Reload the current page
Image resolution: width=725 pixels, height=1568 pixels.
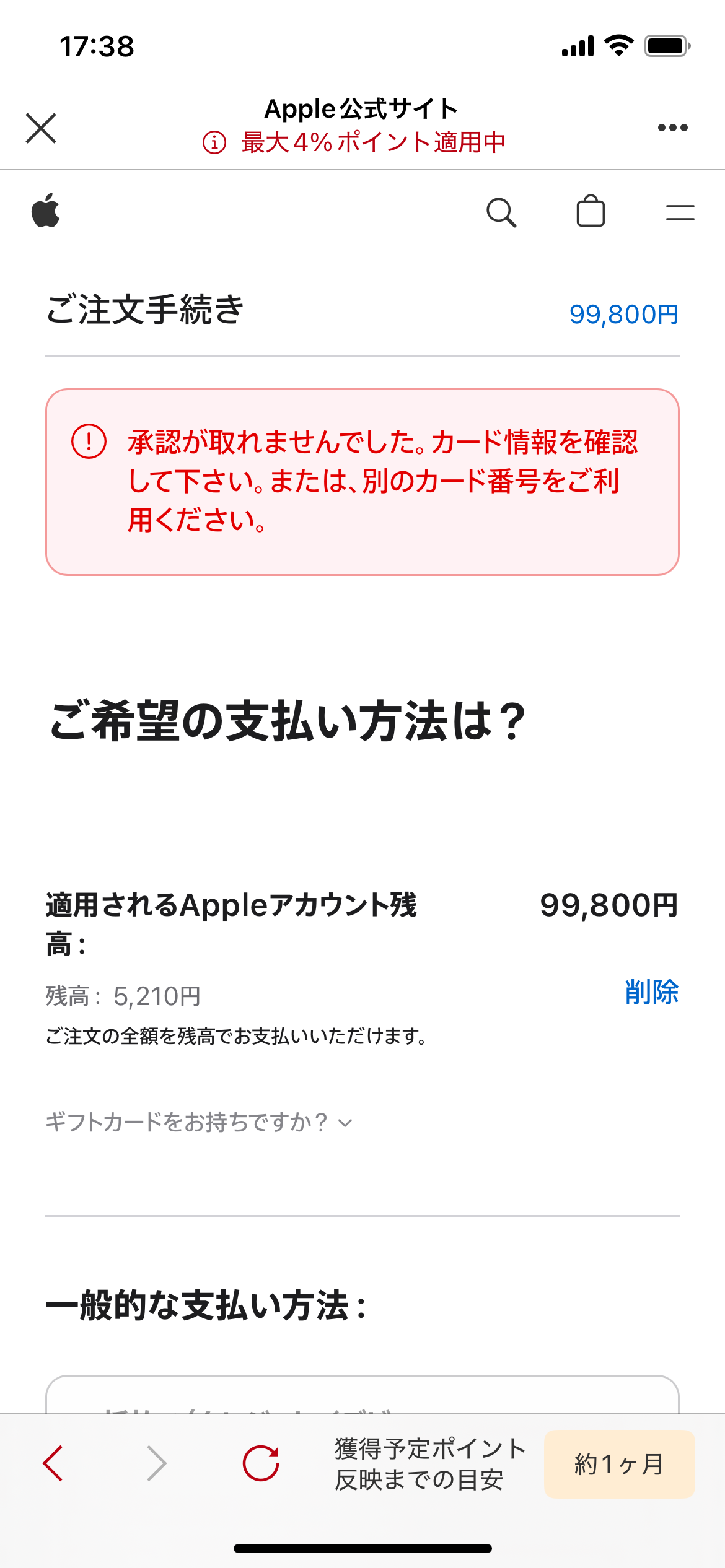(260, 1463)
